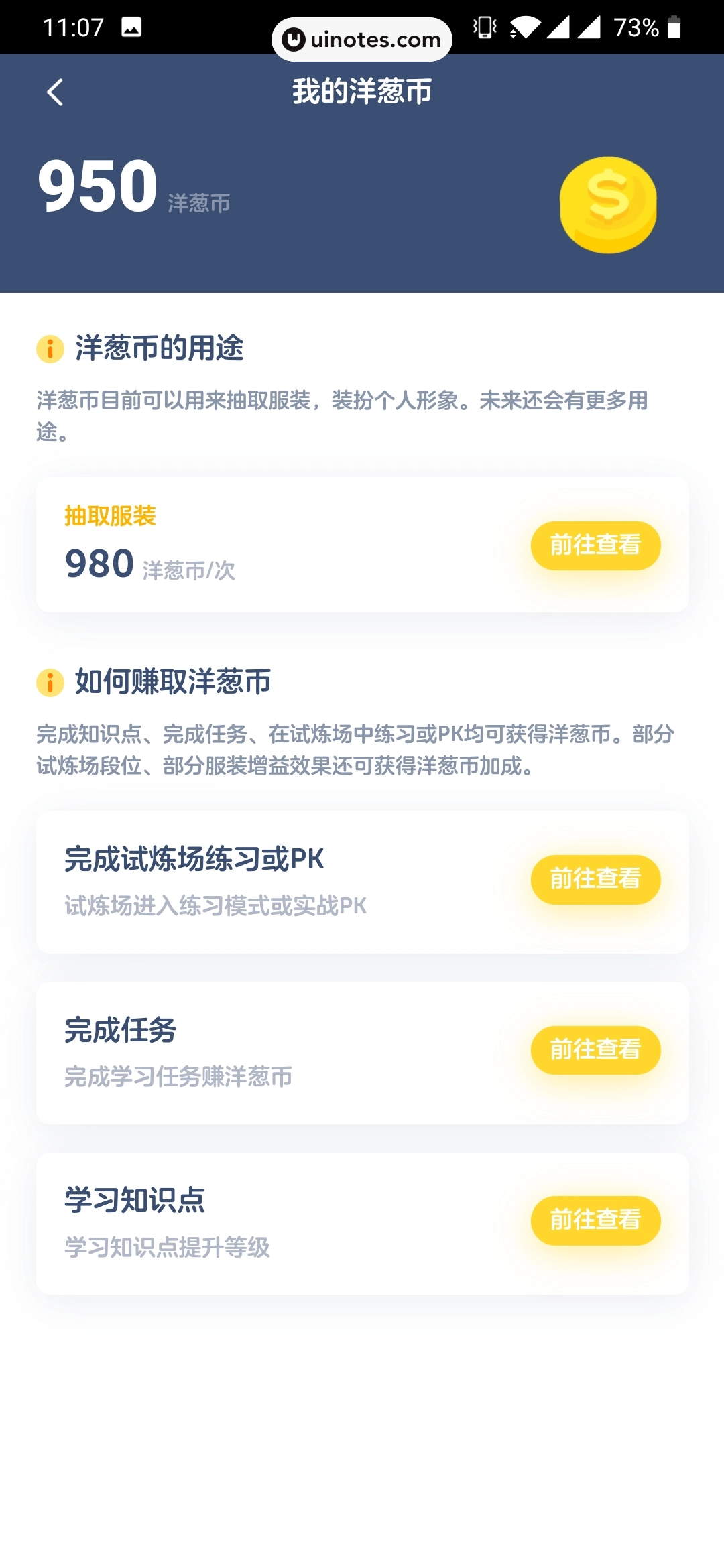The width and height of the screenshot is (724, 1568).
Task: Tap the screenshot image icon in status bar
Action: (x=131, y=27)
